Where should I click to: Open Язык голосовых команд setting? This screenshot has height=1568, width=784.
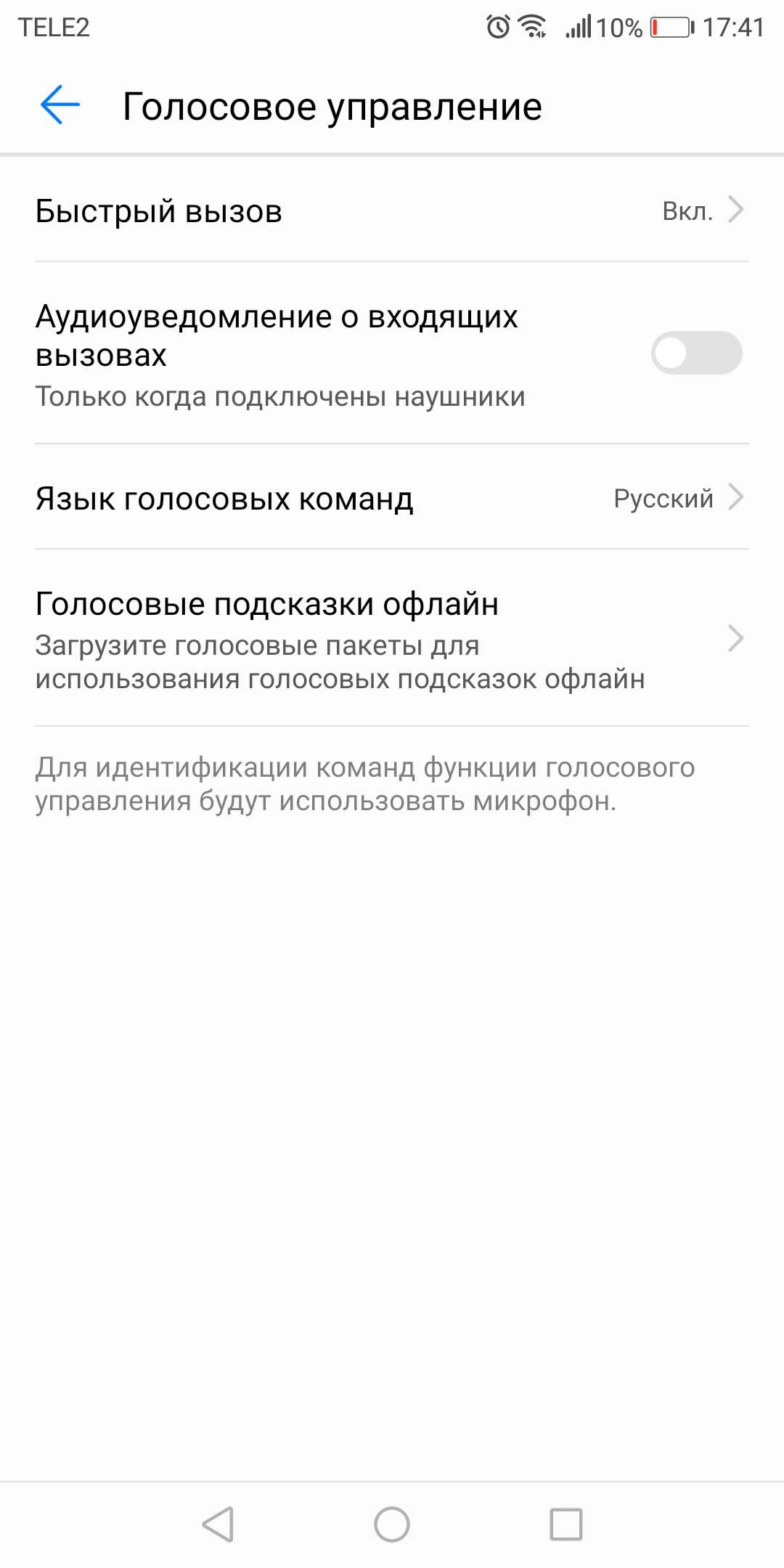(392, 497)
